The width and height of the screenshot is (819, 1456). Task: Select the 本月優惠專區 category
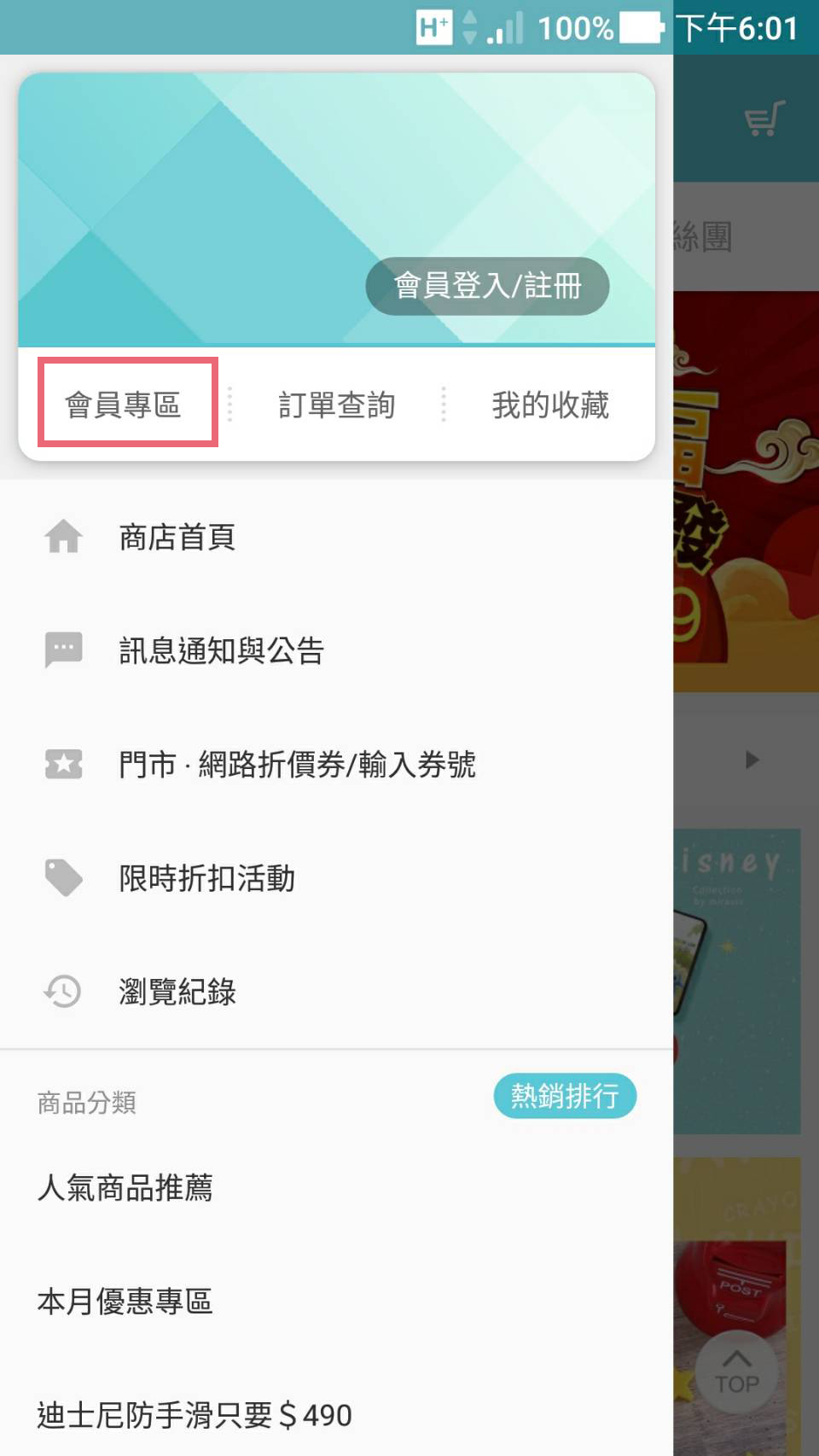[x=125, y=1301]
